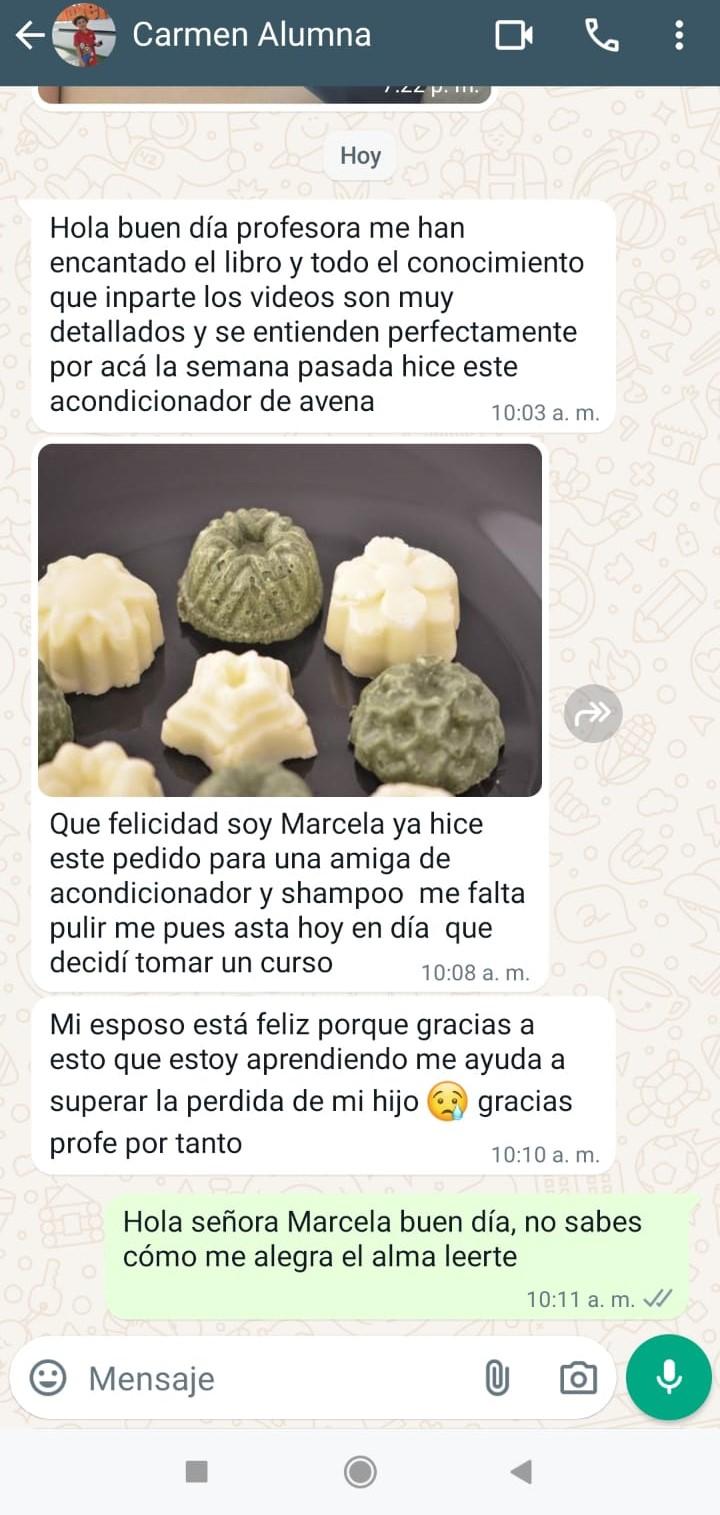The image size is (720, 1515).
Task: Go back to the chats list
Action: 29,36
